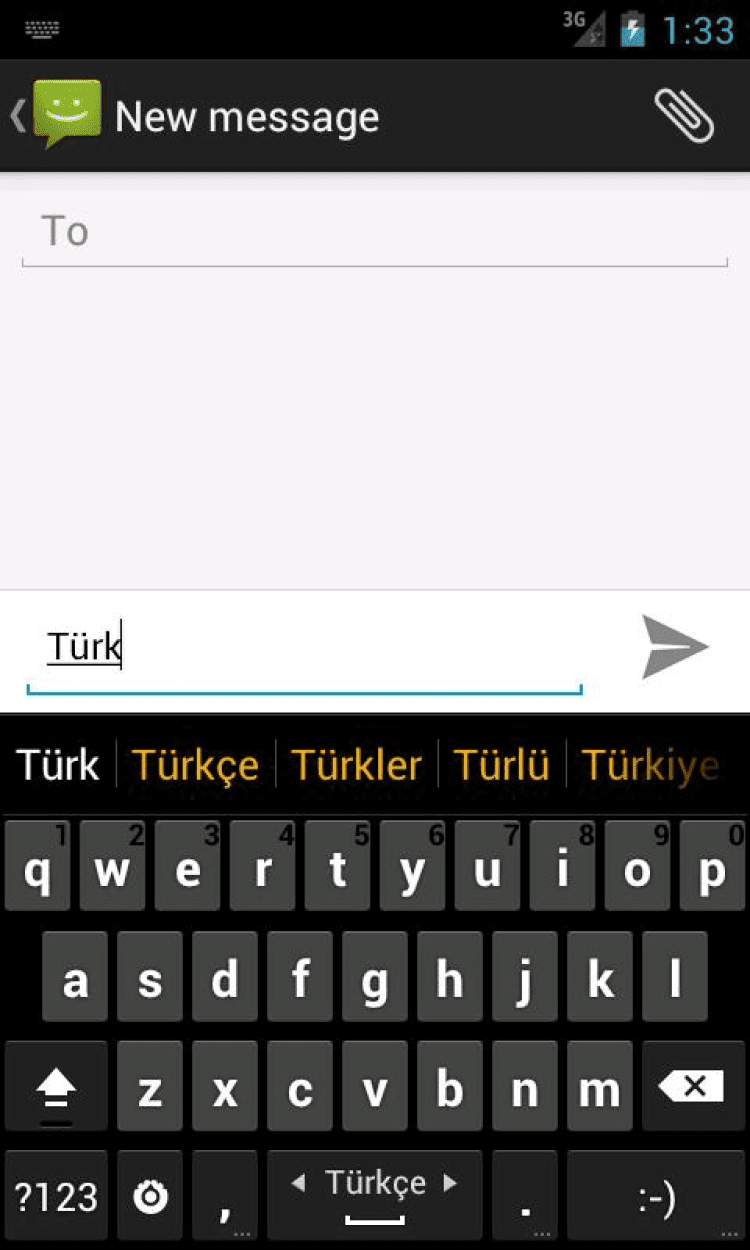Send the message with the arrow icon
The image size is (750, 1250).
pyautogui.click(x=675, y=647)
